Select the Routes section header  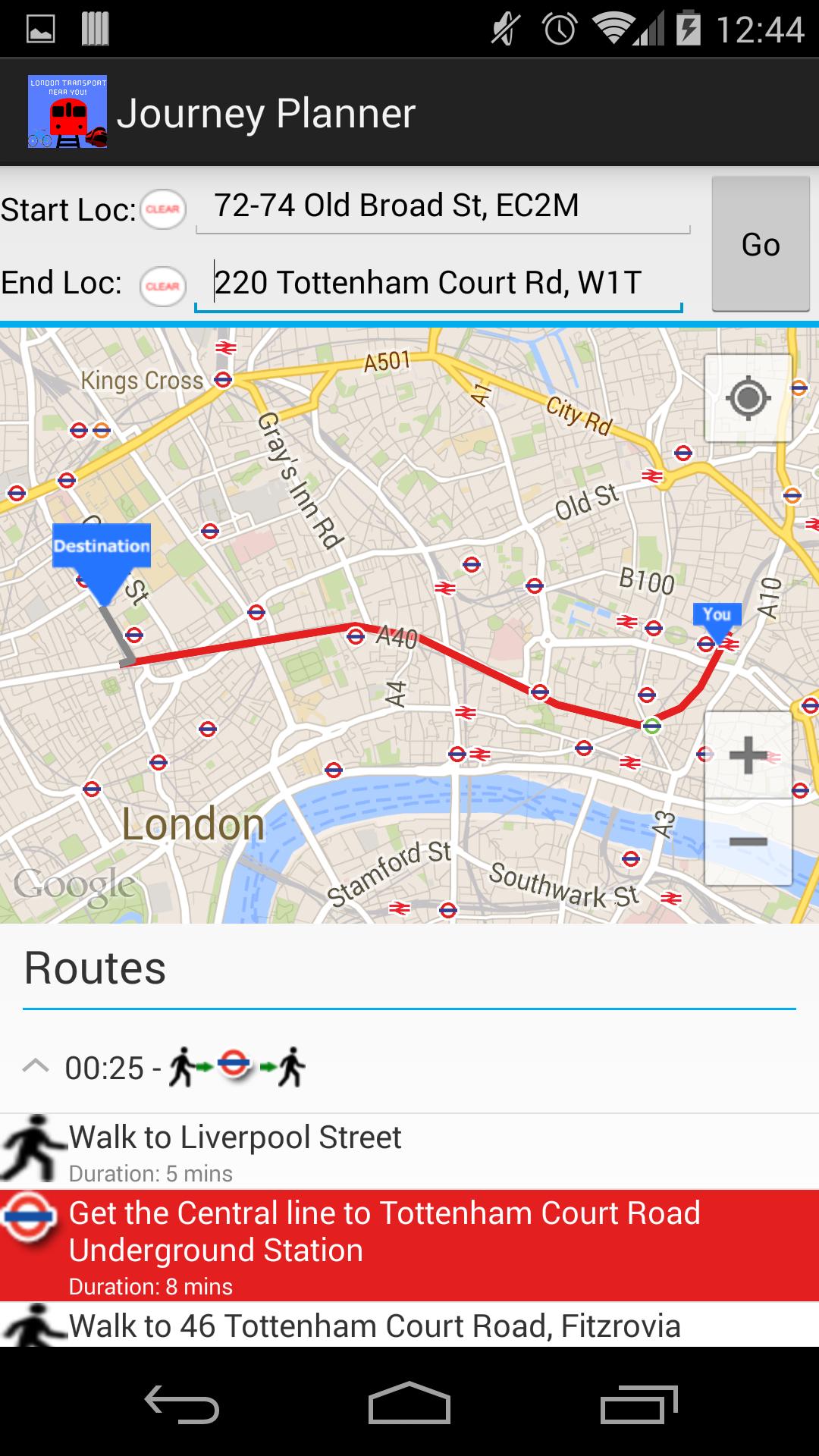[x=96, y=968]
